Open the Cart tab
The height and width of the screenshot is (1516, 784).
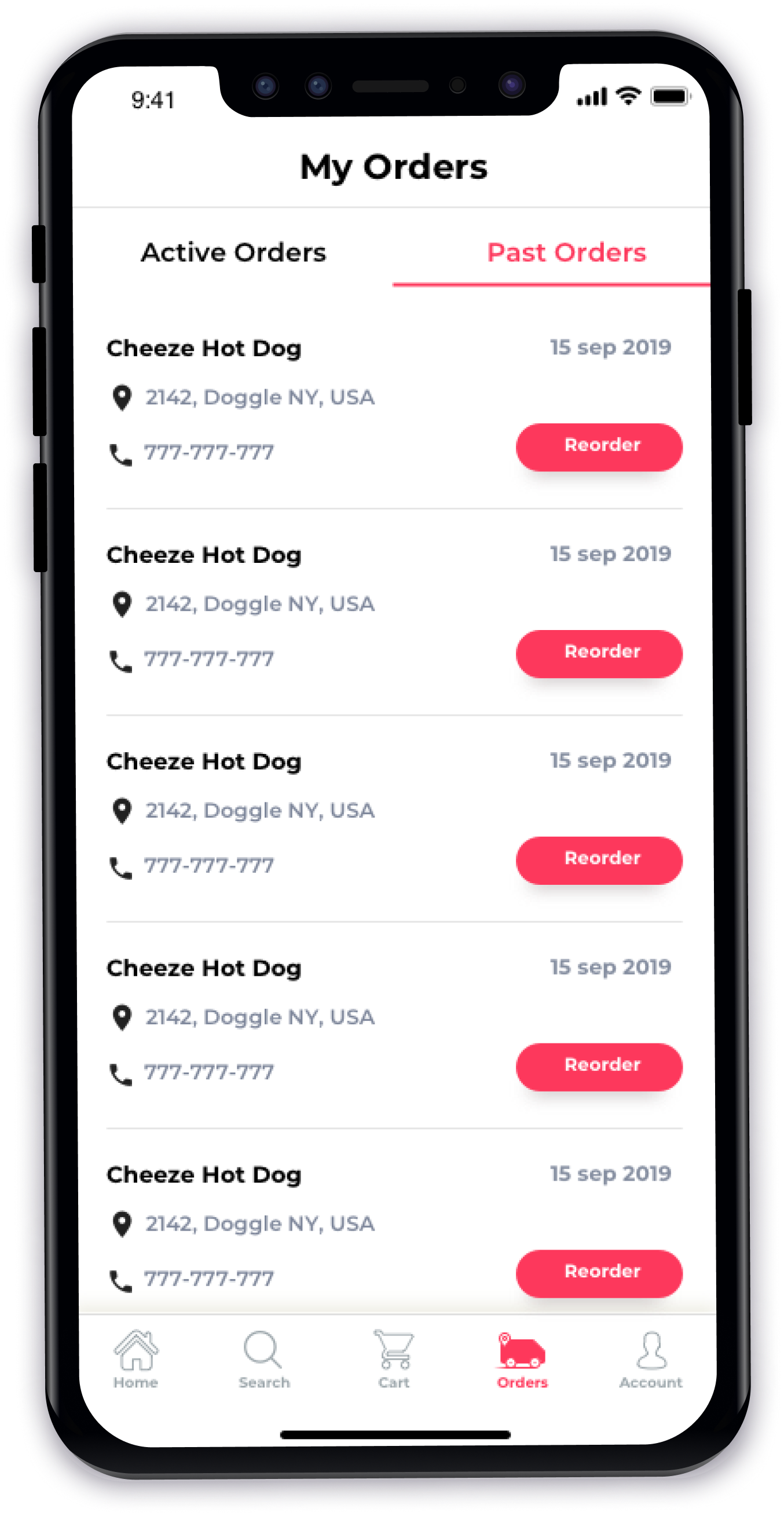click(394, 1360)
